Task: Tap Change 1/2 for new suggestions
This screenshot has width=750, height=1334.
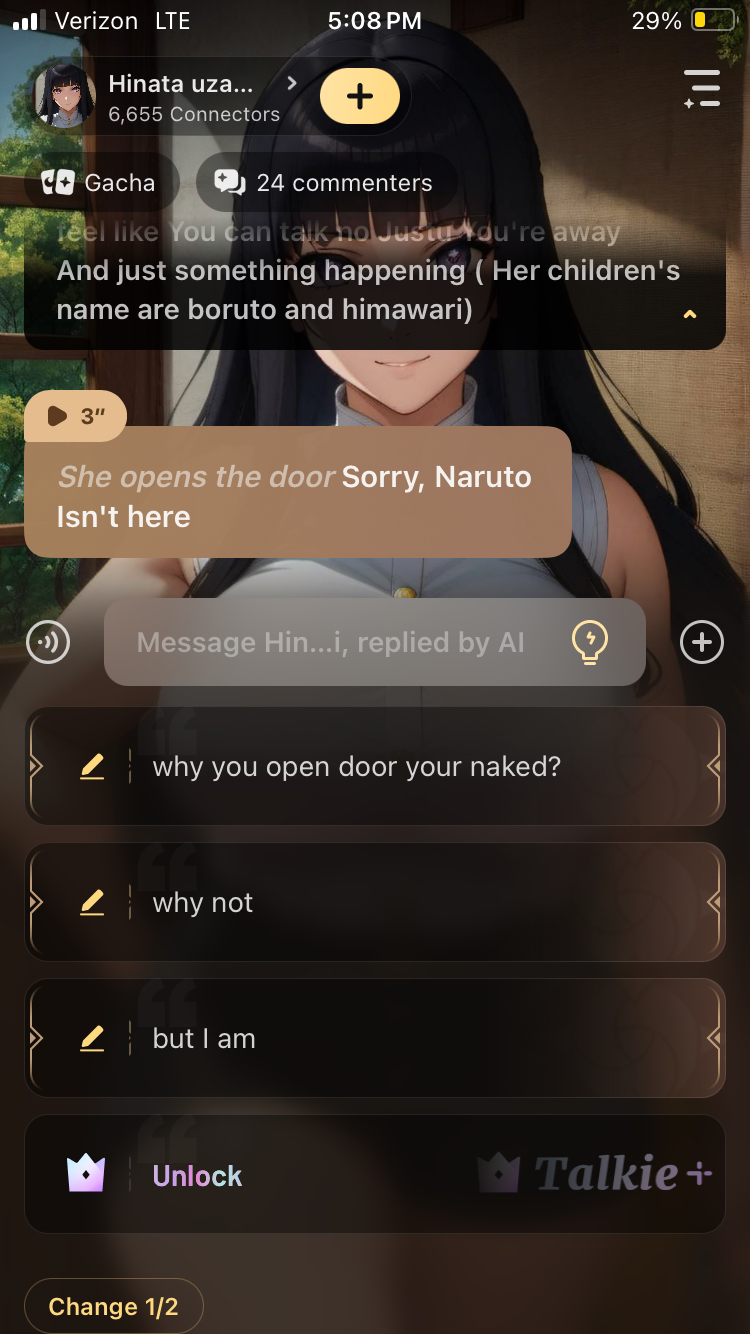Action: pyautogui.click(x=113, y=1306)
